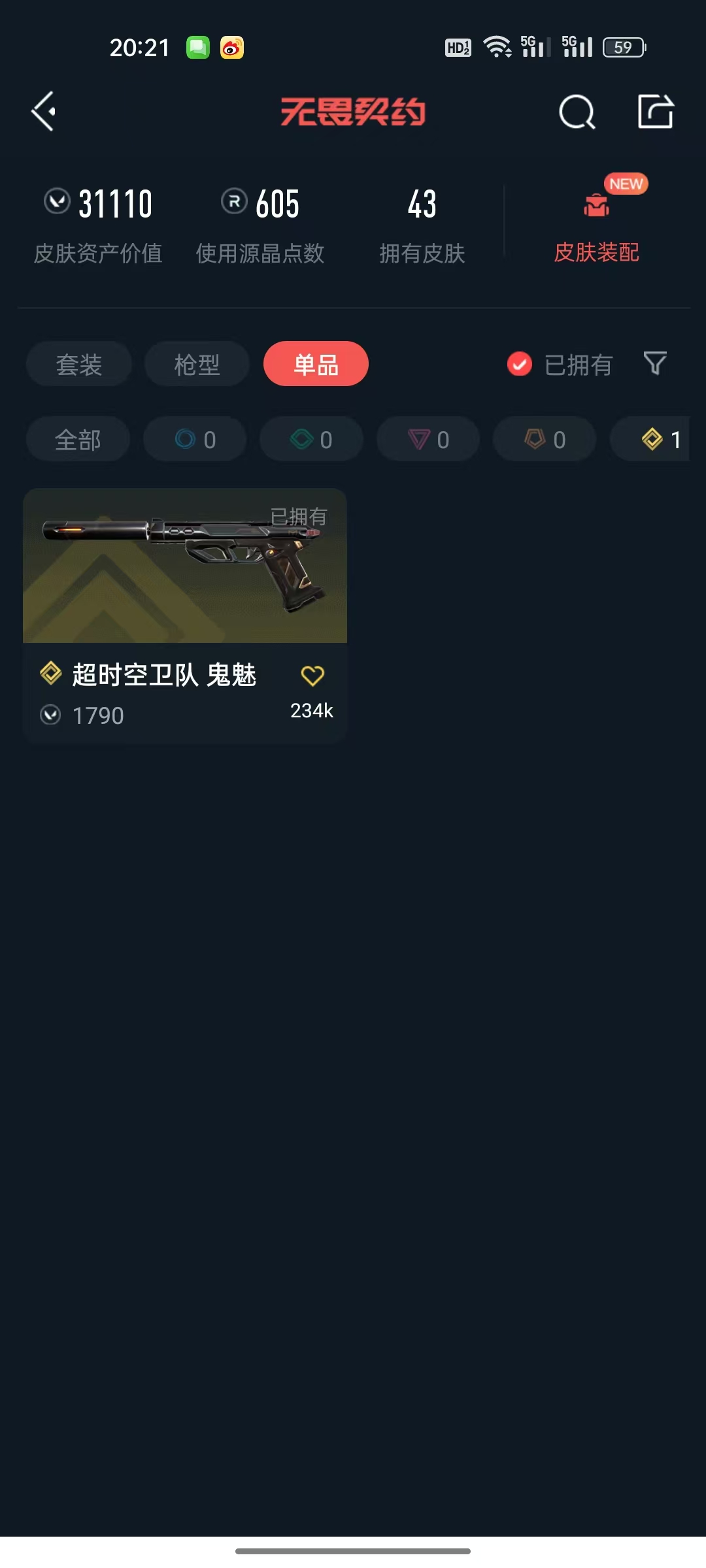Switch to the 枪型 tab
This screenshot has width=706, height=1568.
click(x=197, y=364)
